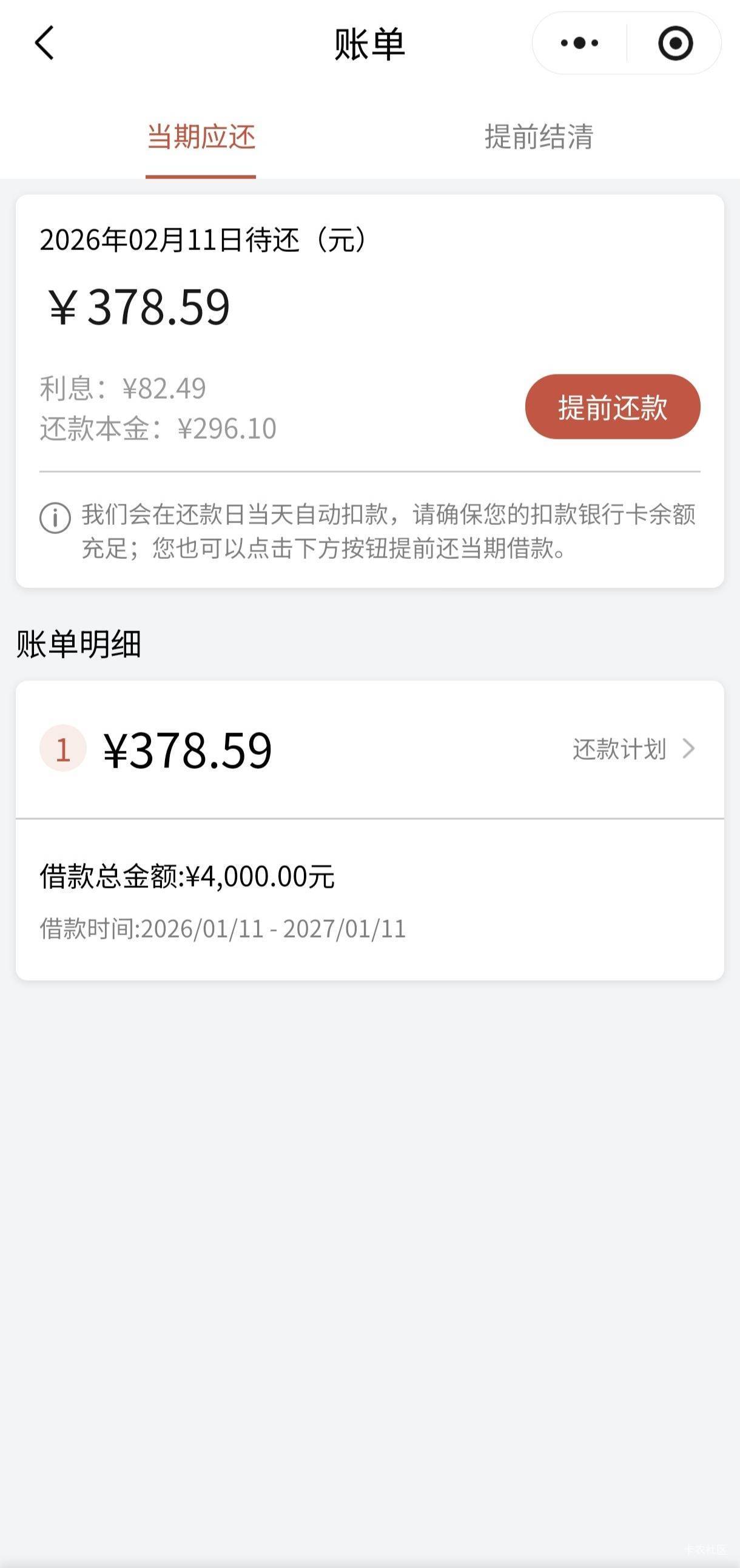Open the mini program three-dot menu
The width and height of the screenshot is (740, 1568).
click(x=579, y=43)
